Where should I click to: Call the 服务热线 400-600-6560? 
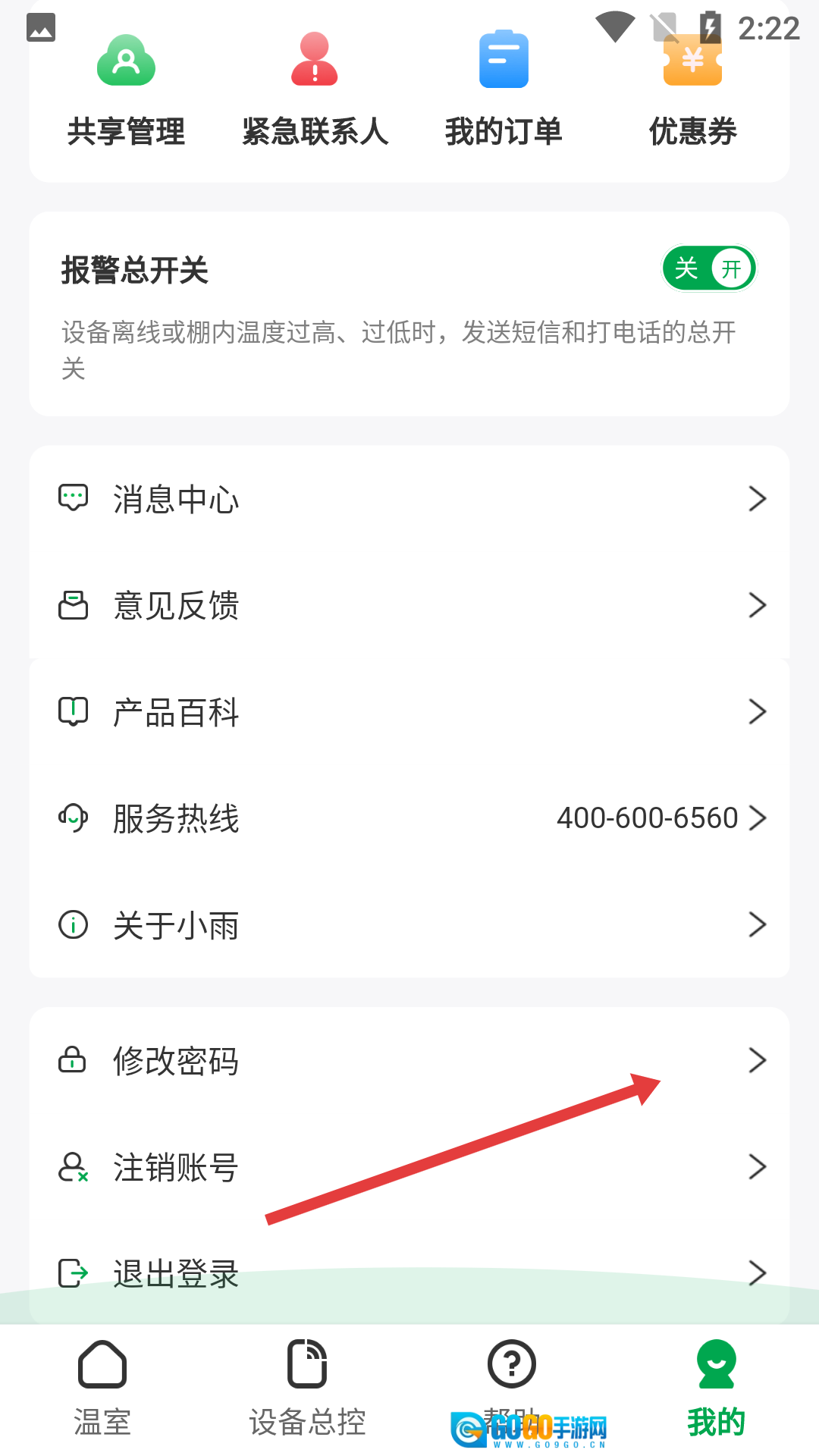tap(409, 818)
